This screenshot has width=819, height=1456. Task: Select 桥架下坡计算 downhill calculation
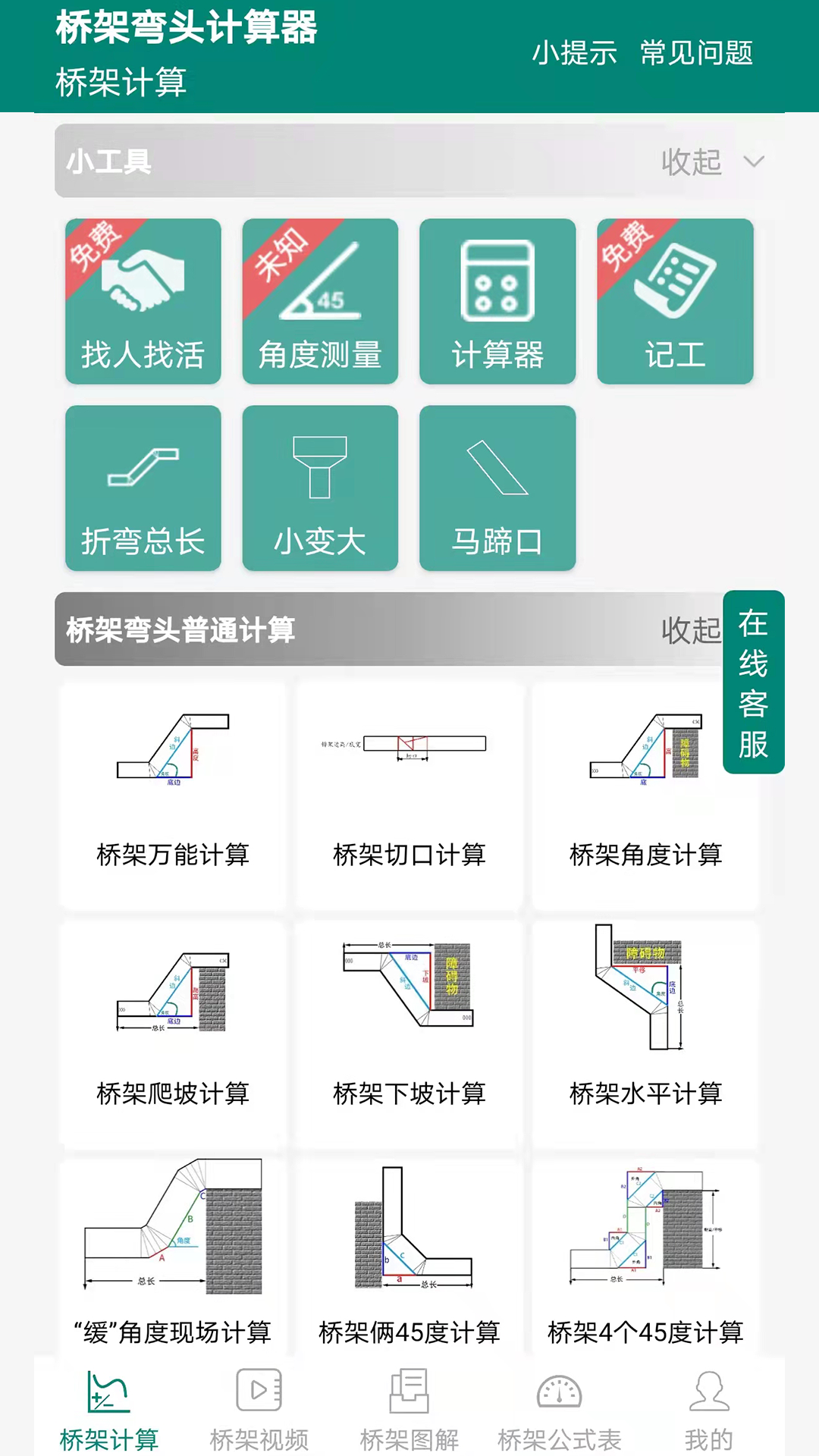click(407, 1031)
